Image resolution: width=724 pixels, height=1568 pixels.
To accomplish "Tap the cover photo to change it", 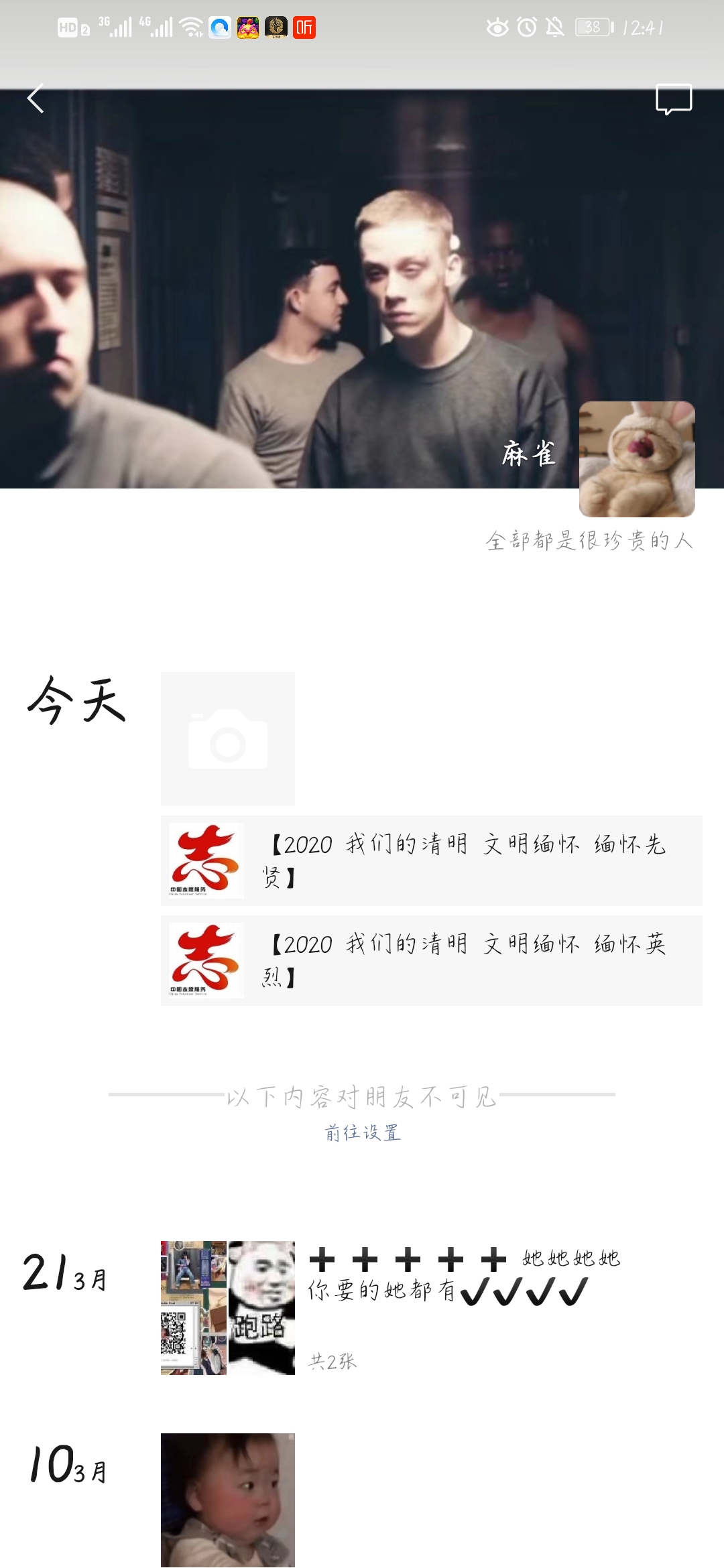I will tap(268, 281).
